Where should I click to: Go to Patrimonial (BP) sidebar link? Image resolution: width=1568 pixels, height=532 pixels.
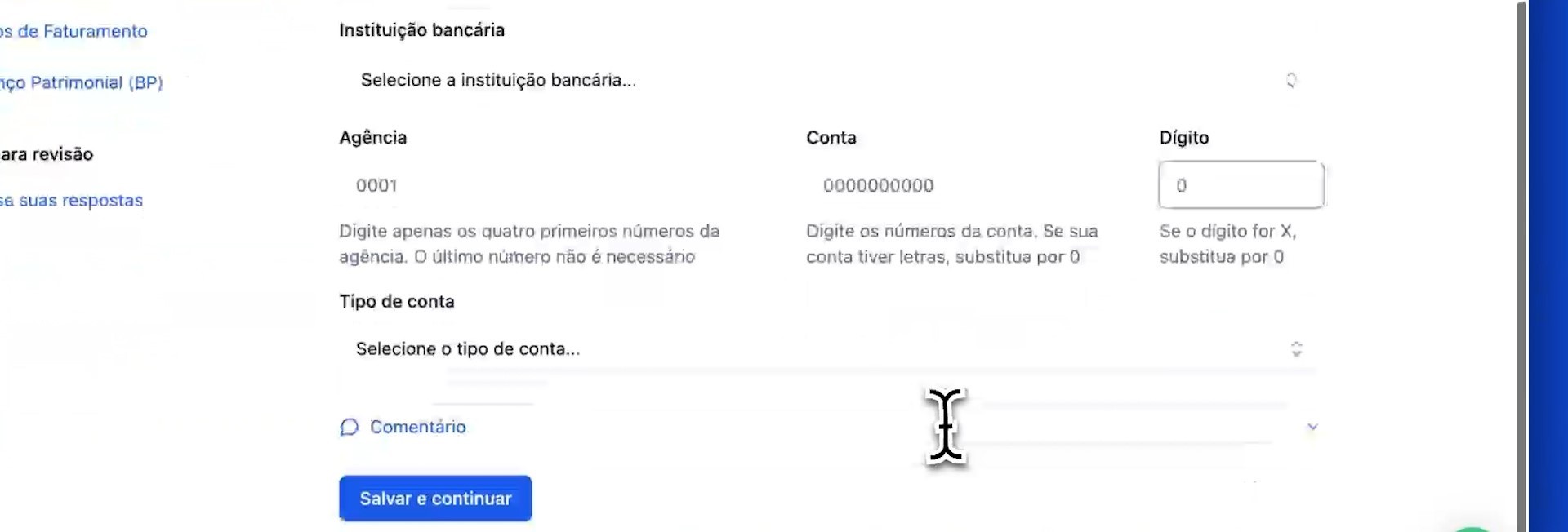coord(82,83)
